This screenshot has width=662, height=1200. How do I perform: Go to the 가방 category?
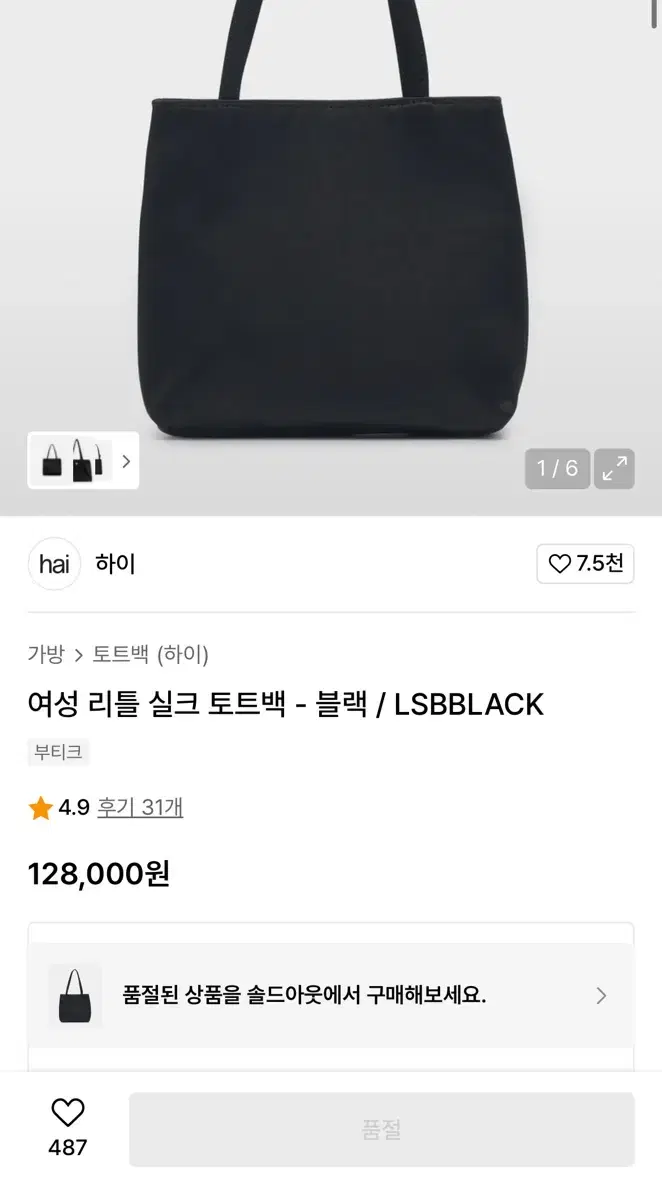pyautogui.click(x=45, y=655)
